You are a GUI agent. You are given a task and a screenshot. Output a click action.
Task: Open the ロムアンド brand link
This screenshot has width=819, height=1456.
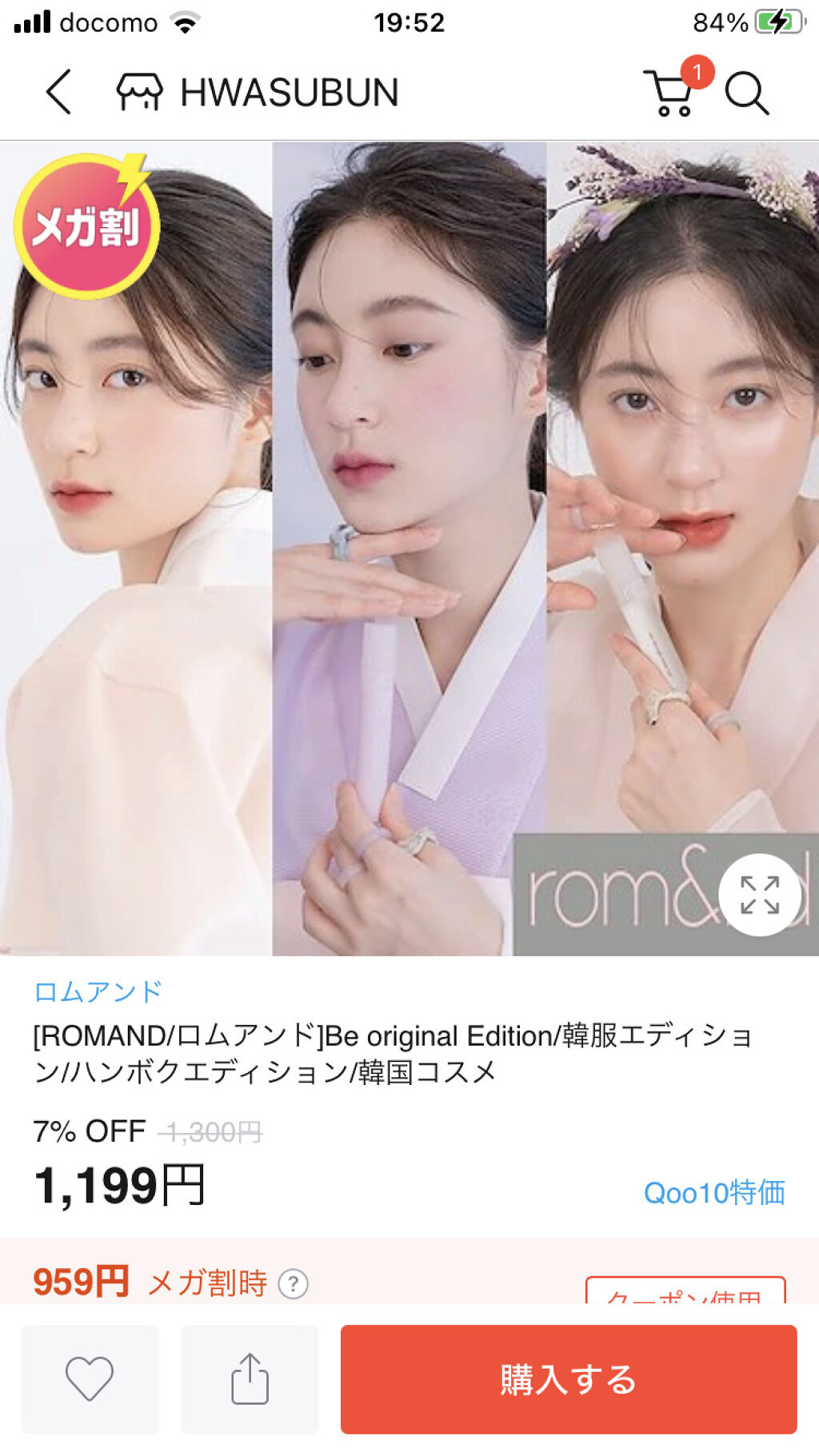tap(98, 991)
